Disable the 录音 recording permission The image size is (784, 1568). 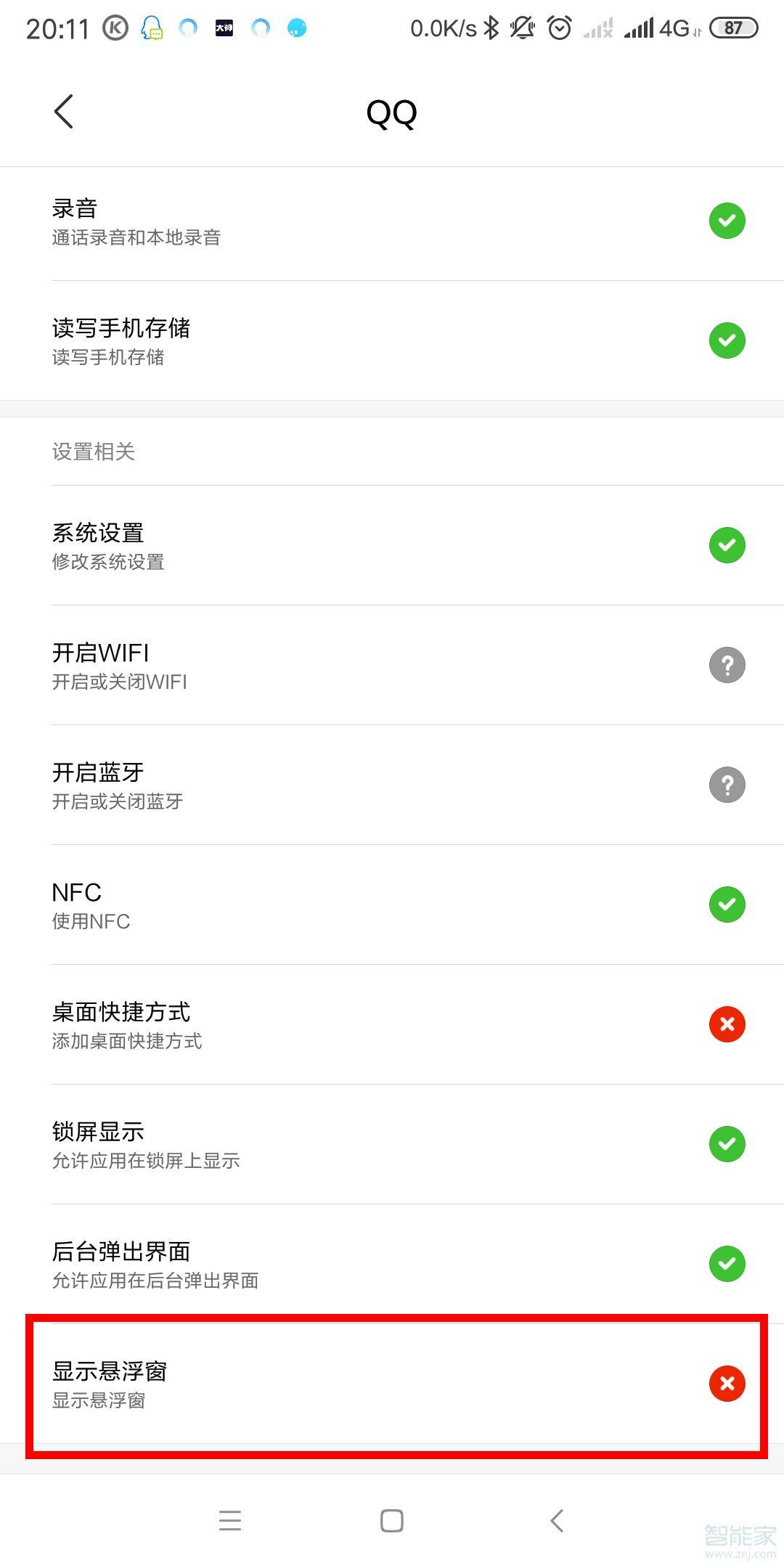727,220
